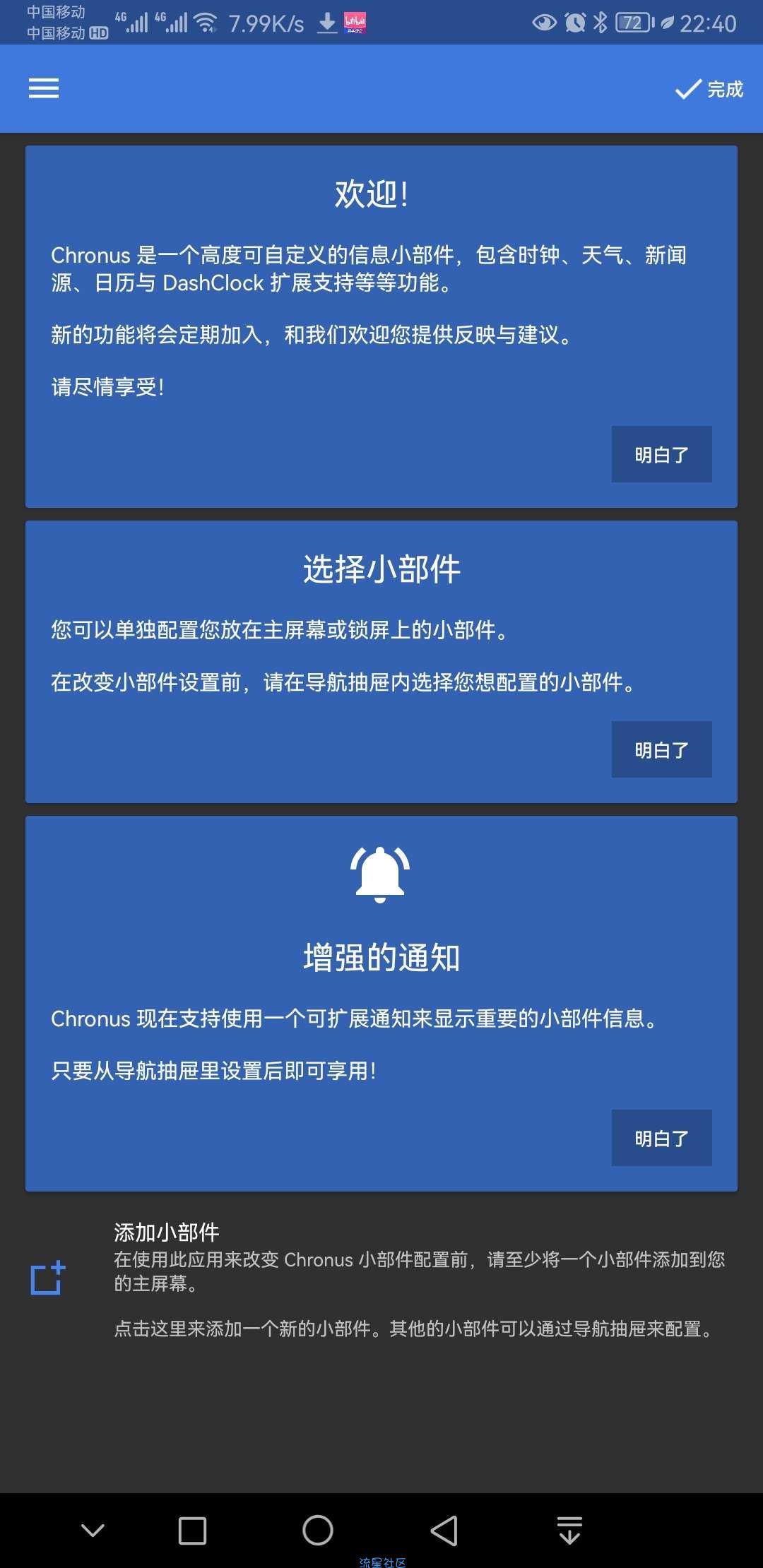Go back using the system back button
763x1568 pixels.
[x=444, y=1531]
